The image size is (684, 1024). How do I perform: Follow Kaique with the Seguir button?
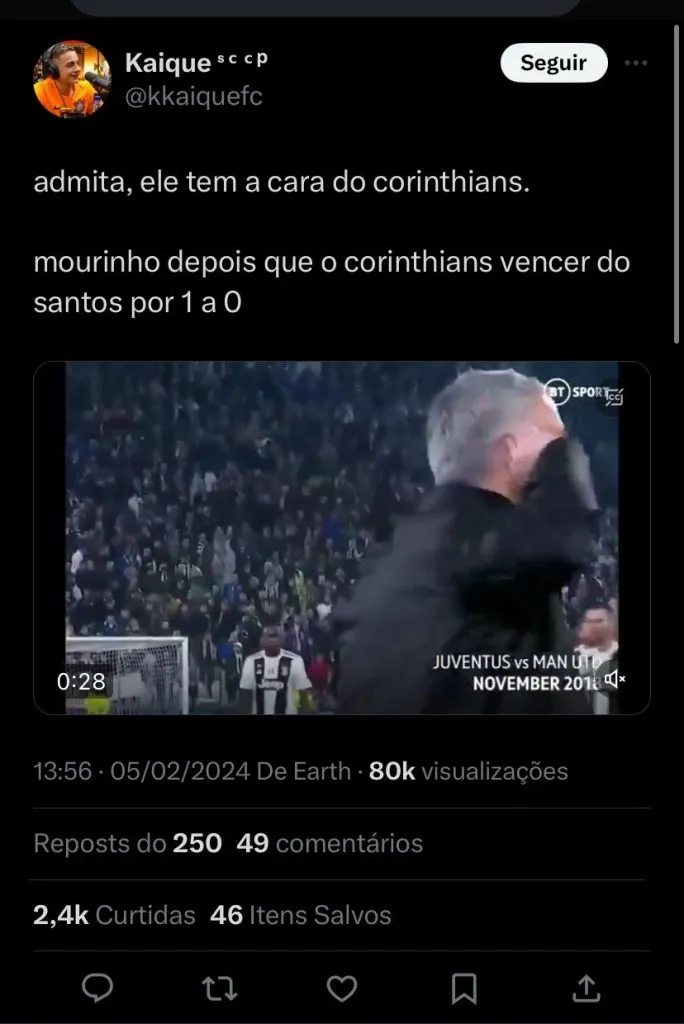(x=553, y=63)
